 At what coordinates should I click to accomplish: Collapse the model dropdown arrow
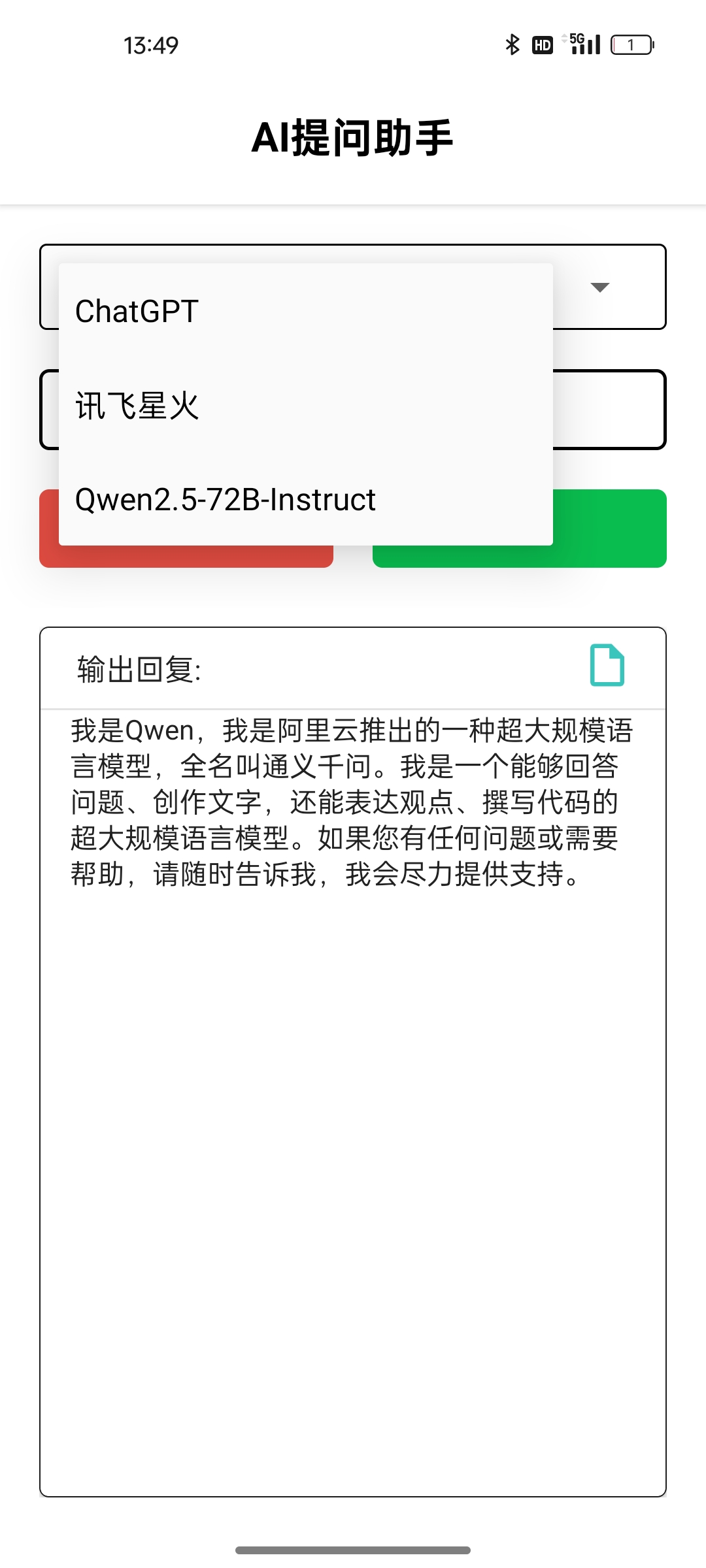[x=599, y=287]
